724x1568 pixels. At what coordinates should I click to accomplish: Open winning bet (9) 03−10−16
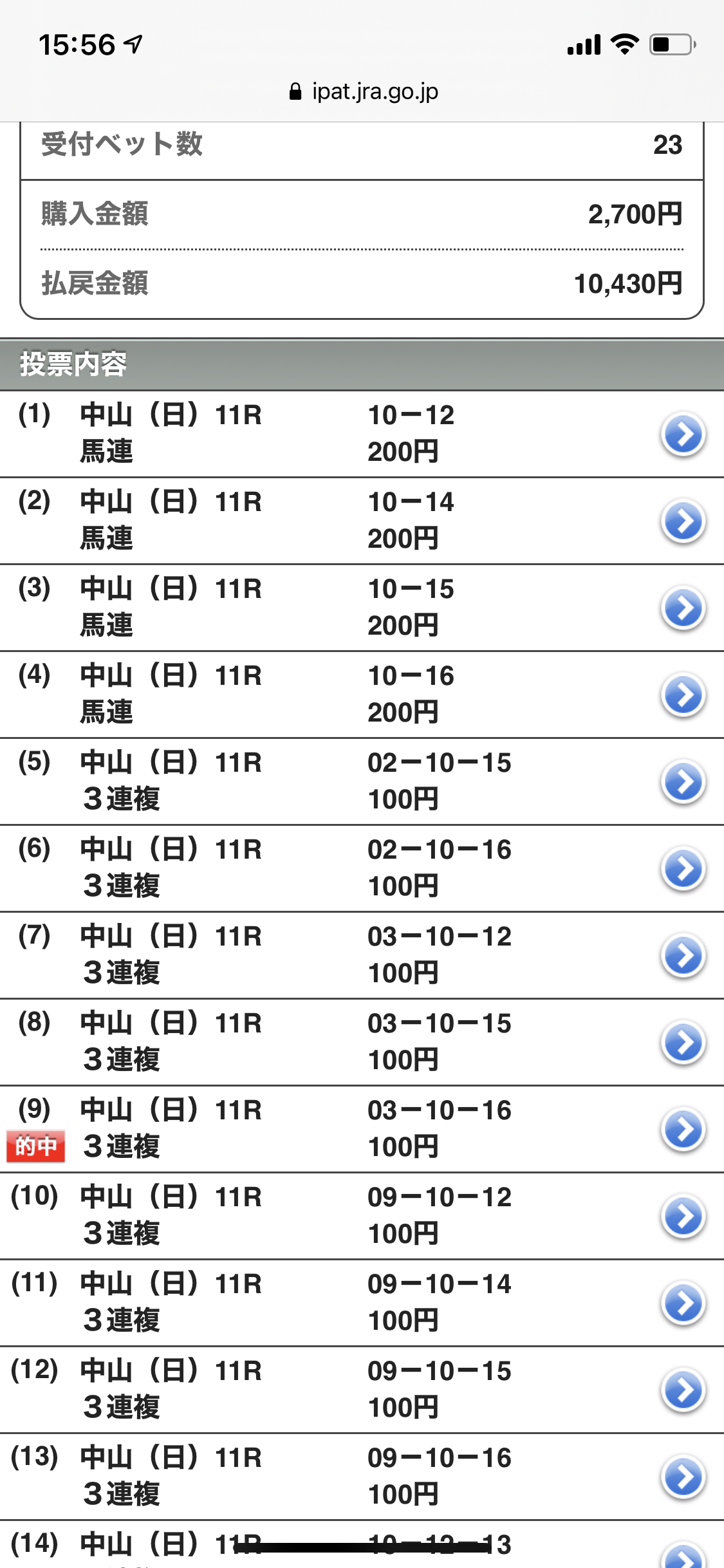pos(683,1130)
